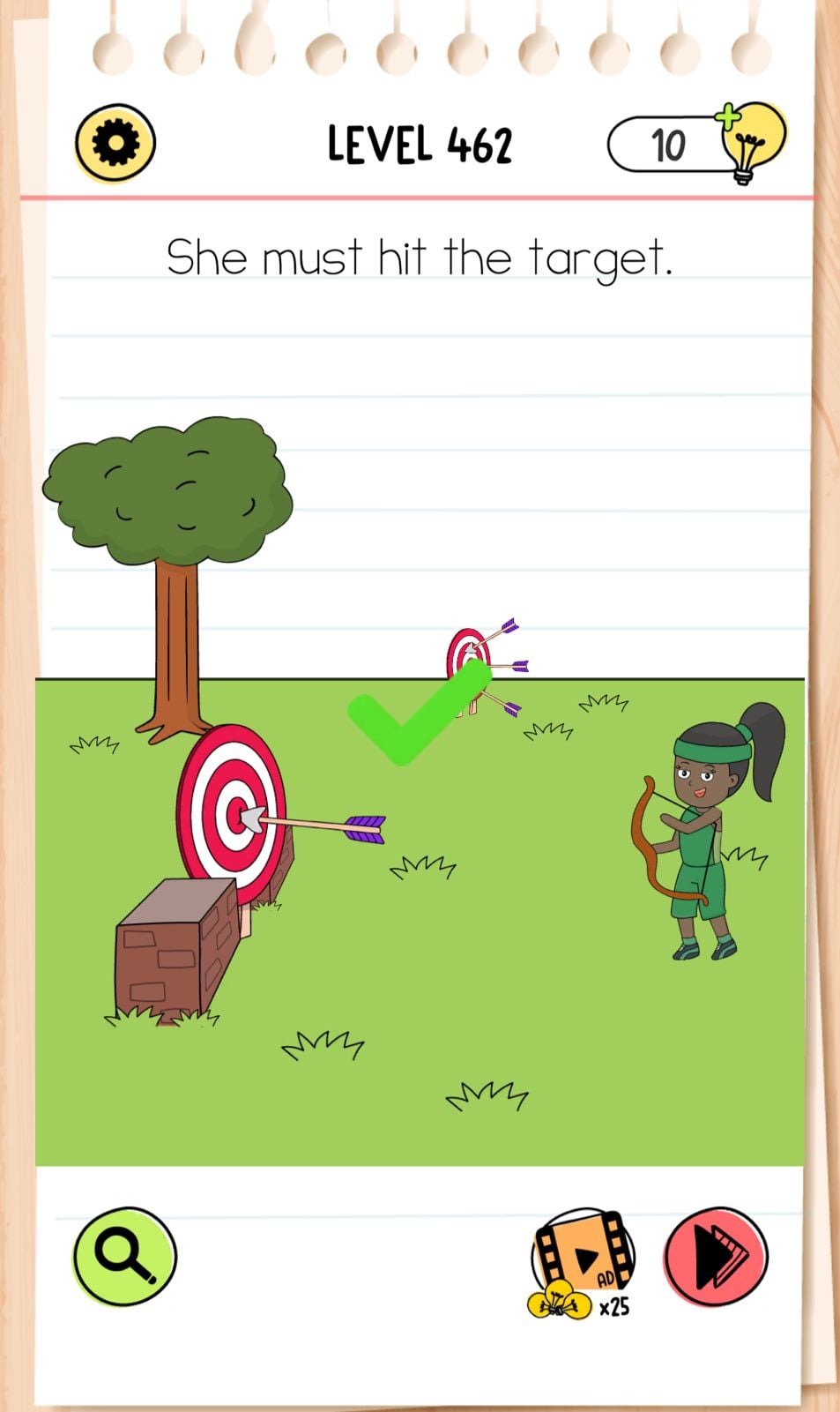
Task: Watch an ad for 25 bulbs
Action: tap(583, 1261)
